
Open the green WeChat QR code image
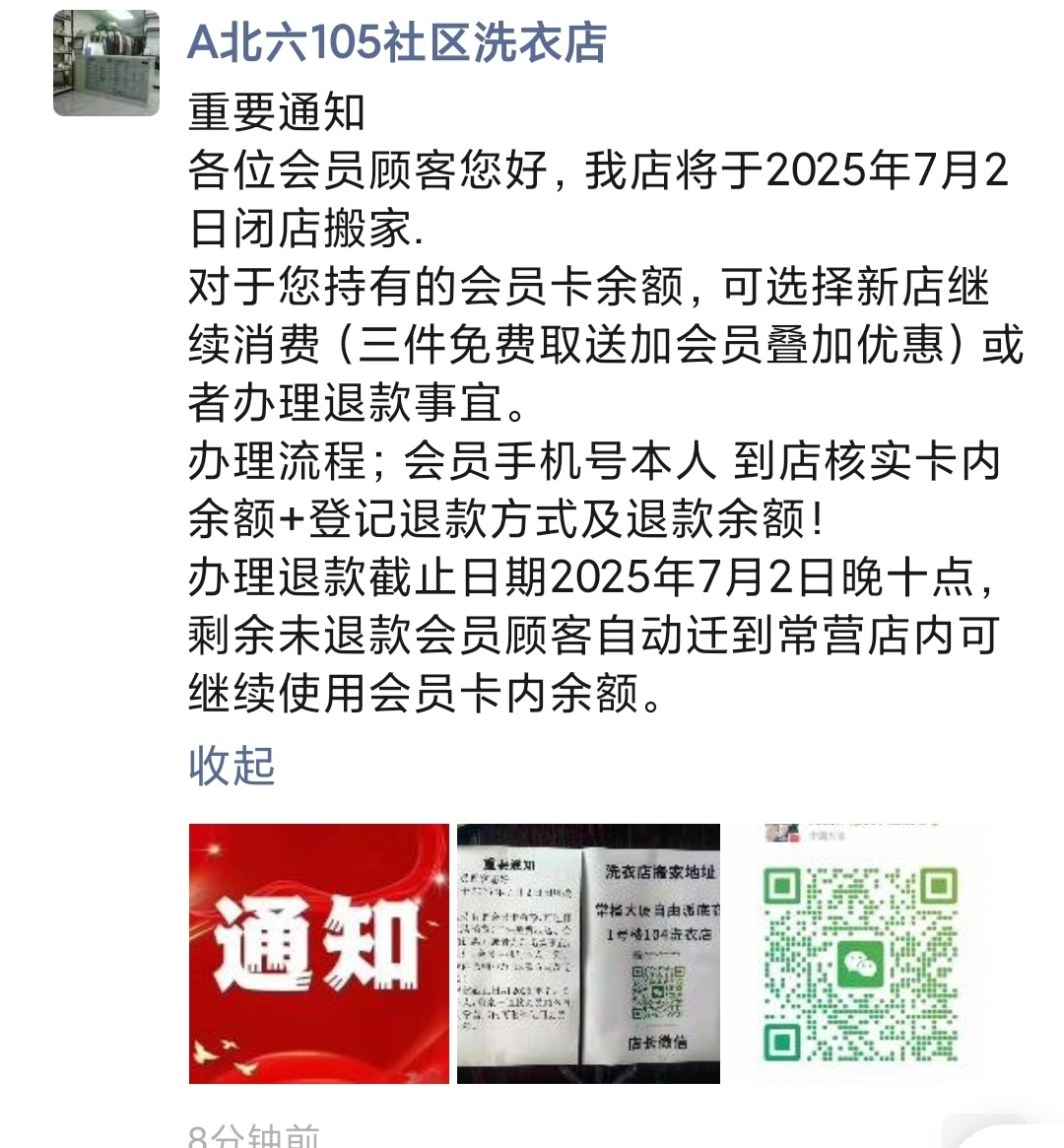tap(859, 954)
